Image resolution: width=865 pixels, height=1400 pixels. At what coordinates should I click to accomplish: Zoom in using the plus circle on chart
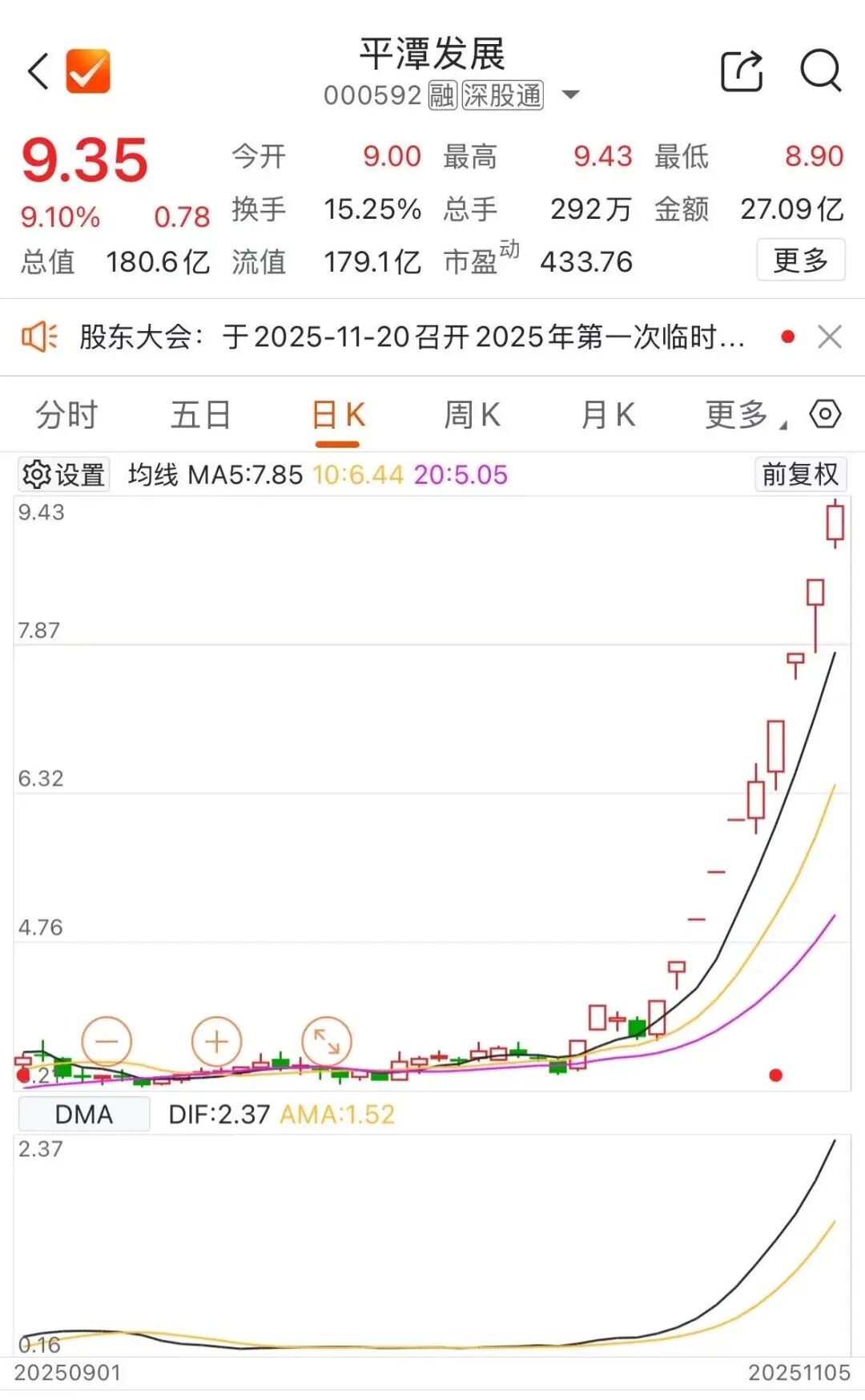coord(217,1039)
